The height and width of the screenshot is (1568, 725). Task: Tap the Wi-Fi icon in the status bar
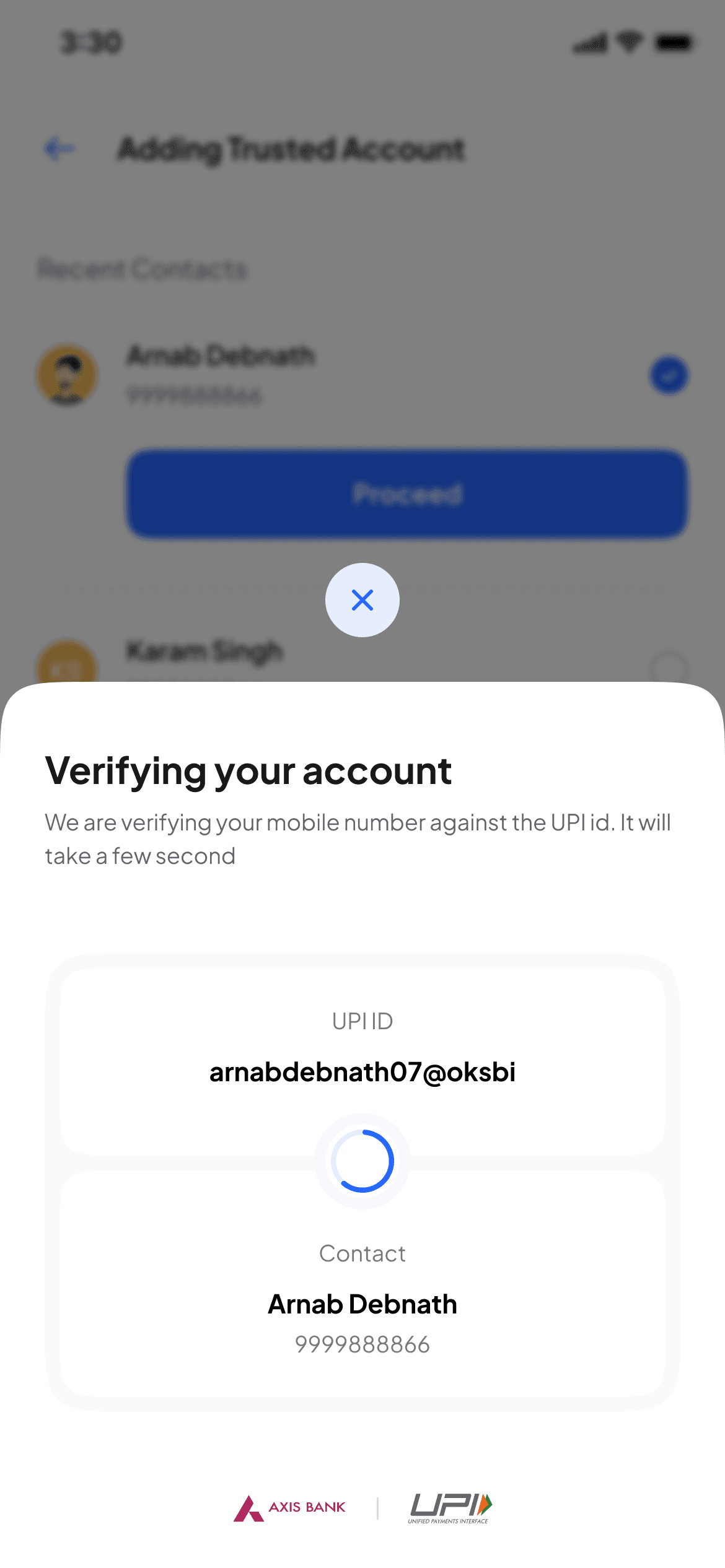coord(628,43)
